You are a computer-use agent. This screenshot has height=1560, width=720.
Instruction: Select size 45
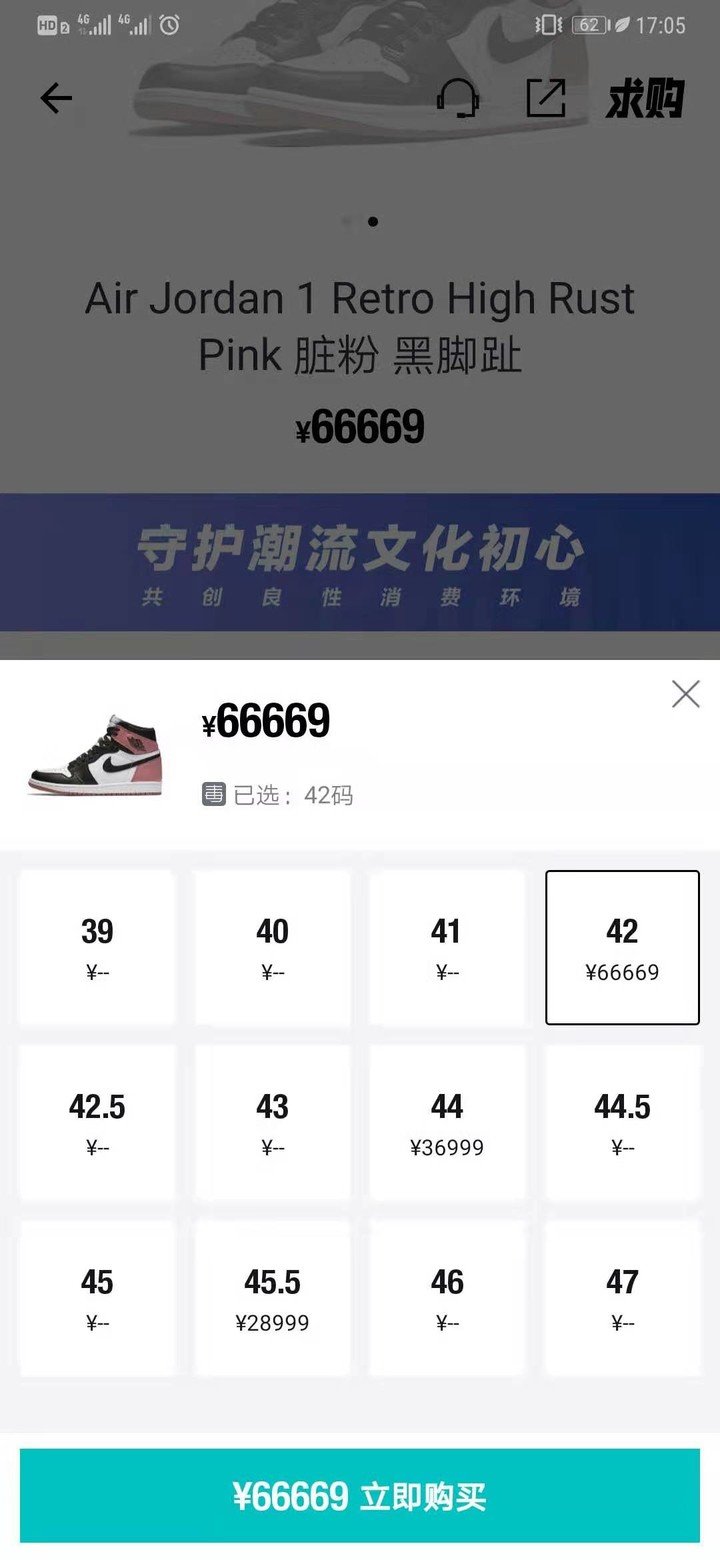97,1298
